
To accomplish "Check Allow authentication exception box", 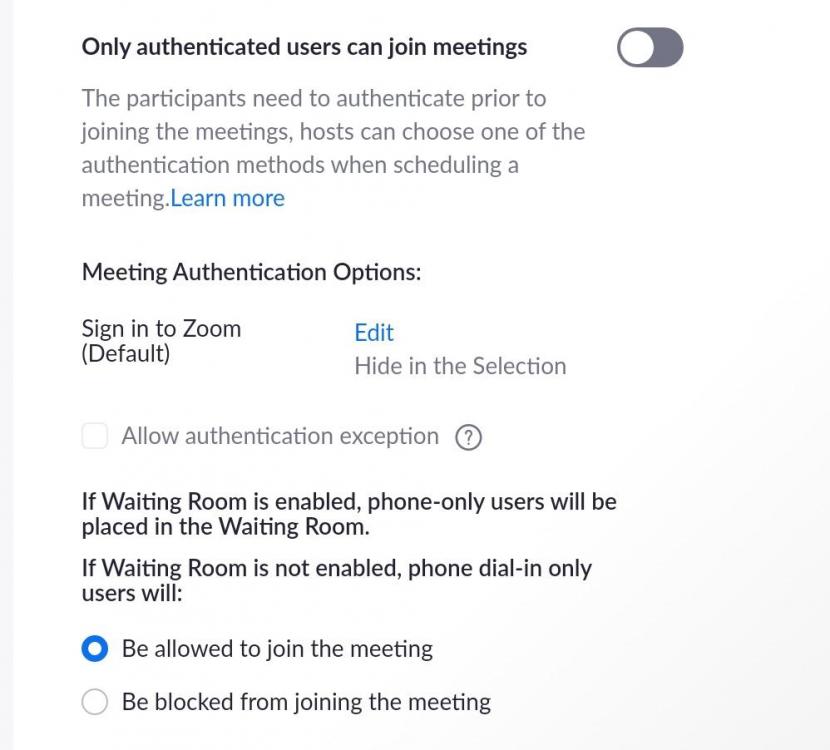I will click(x=95, y=436).
